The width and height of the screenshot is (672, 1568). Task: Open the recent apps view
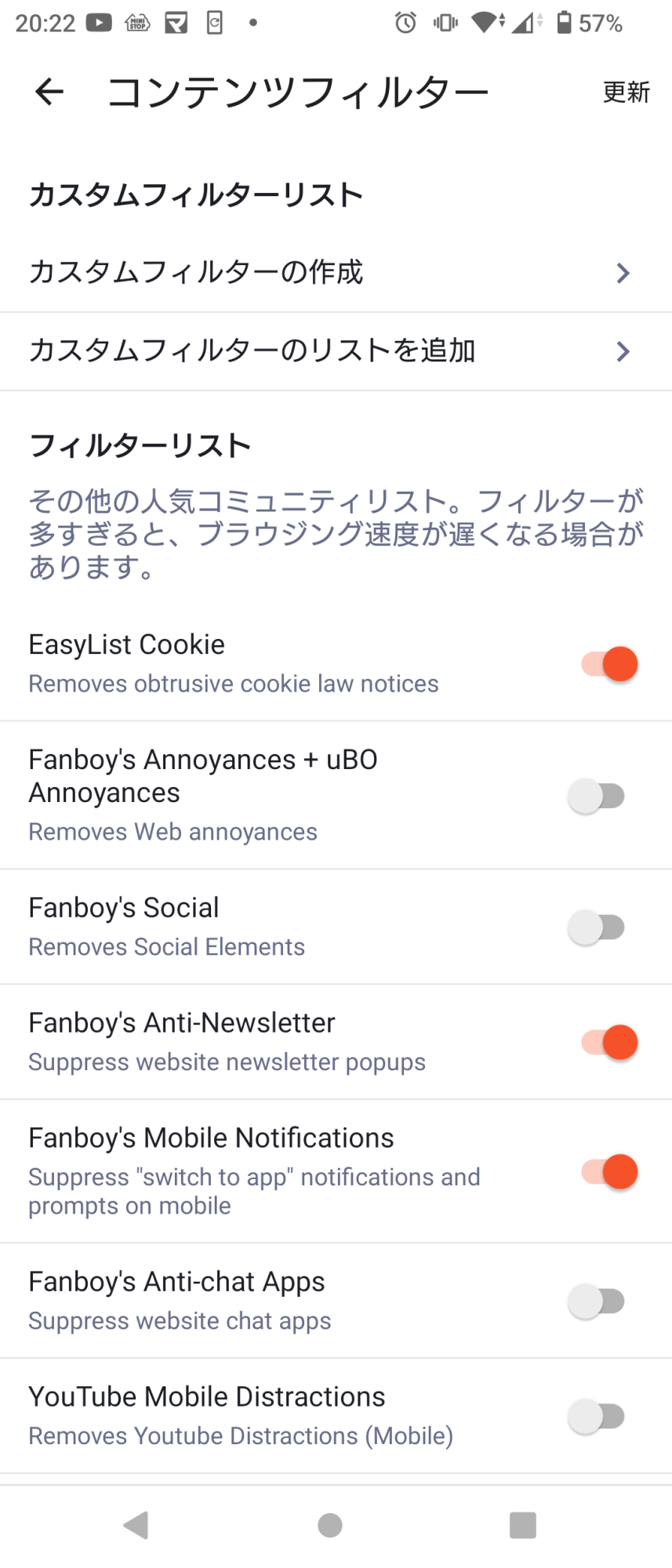[x=522, y=1525]
